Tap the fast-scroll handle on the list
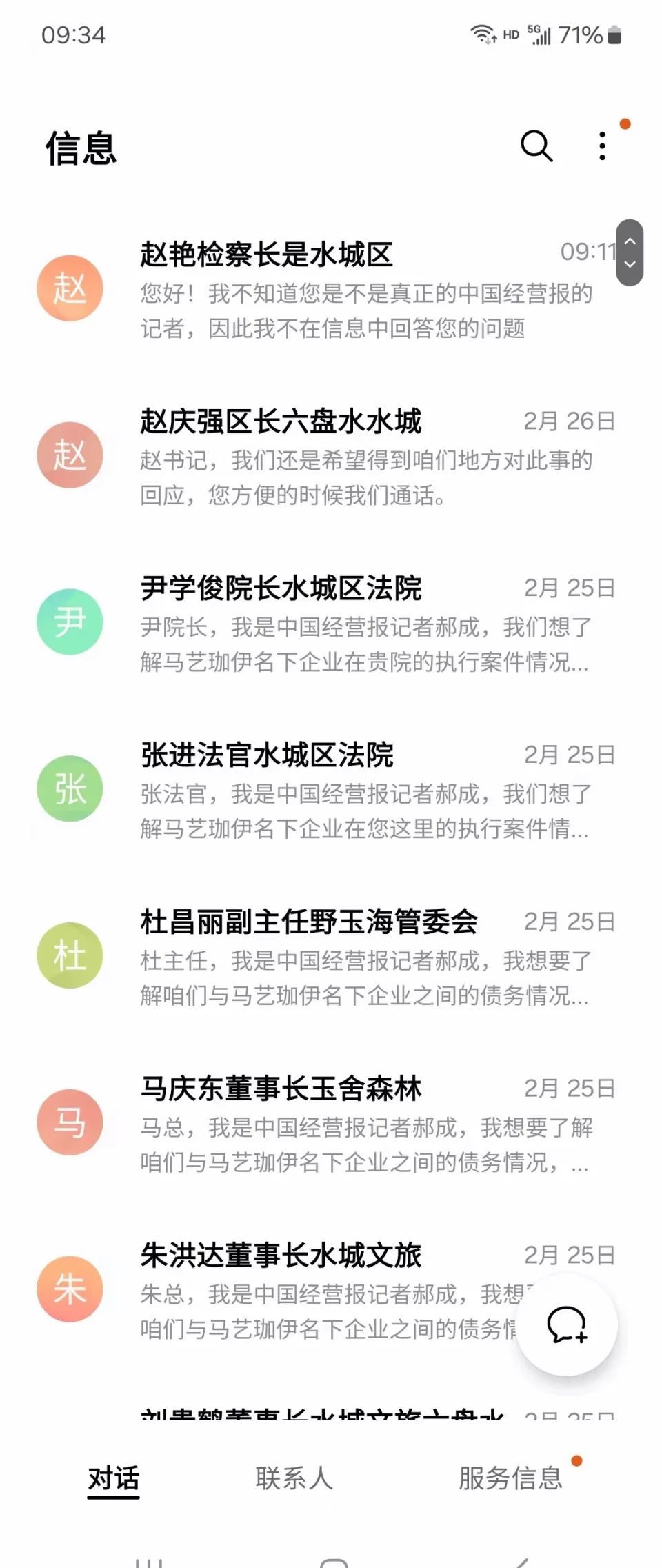Viewport: 662px width, 1568px height. point(630,252)
